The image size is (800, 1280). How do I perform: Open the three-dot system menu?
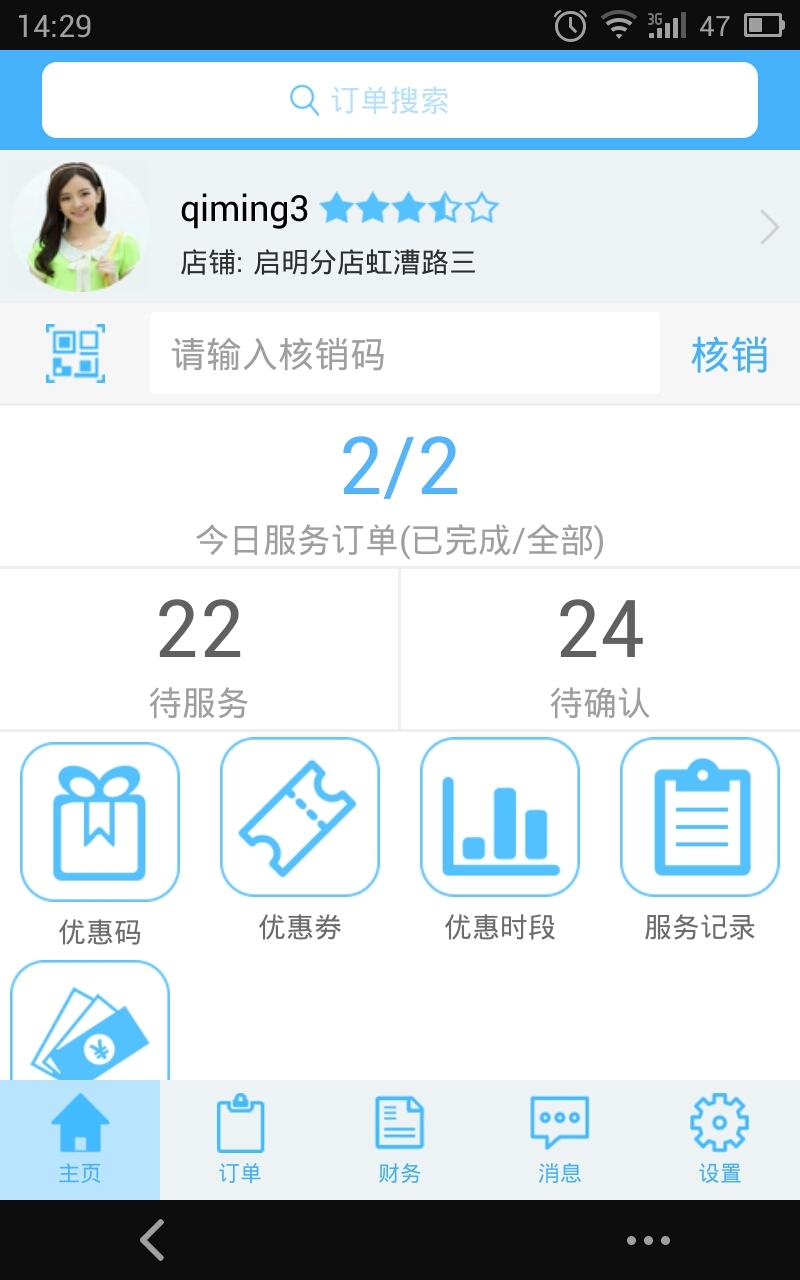(648, 1240)
